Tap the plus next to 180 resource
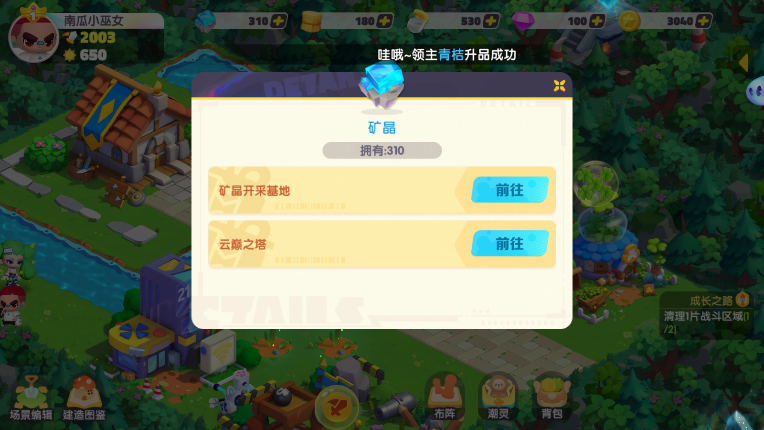 coord(386,20)
